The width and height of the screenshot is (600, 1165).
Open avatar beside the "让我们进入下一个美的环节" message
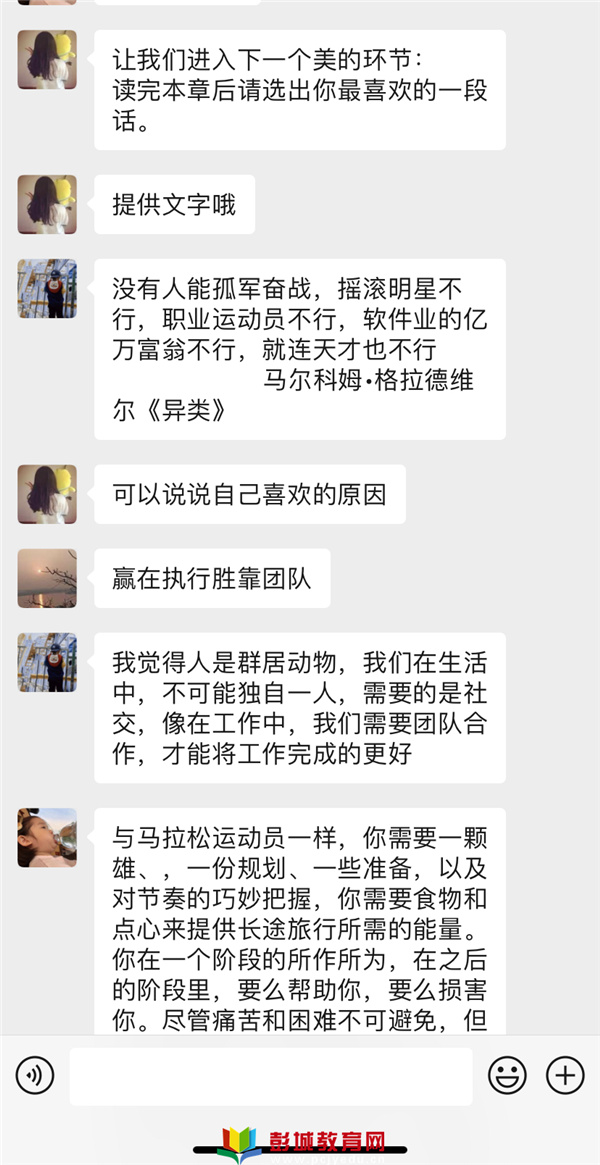(x=47, y=59)
